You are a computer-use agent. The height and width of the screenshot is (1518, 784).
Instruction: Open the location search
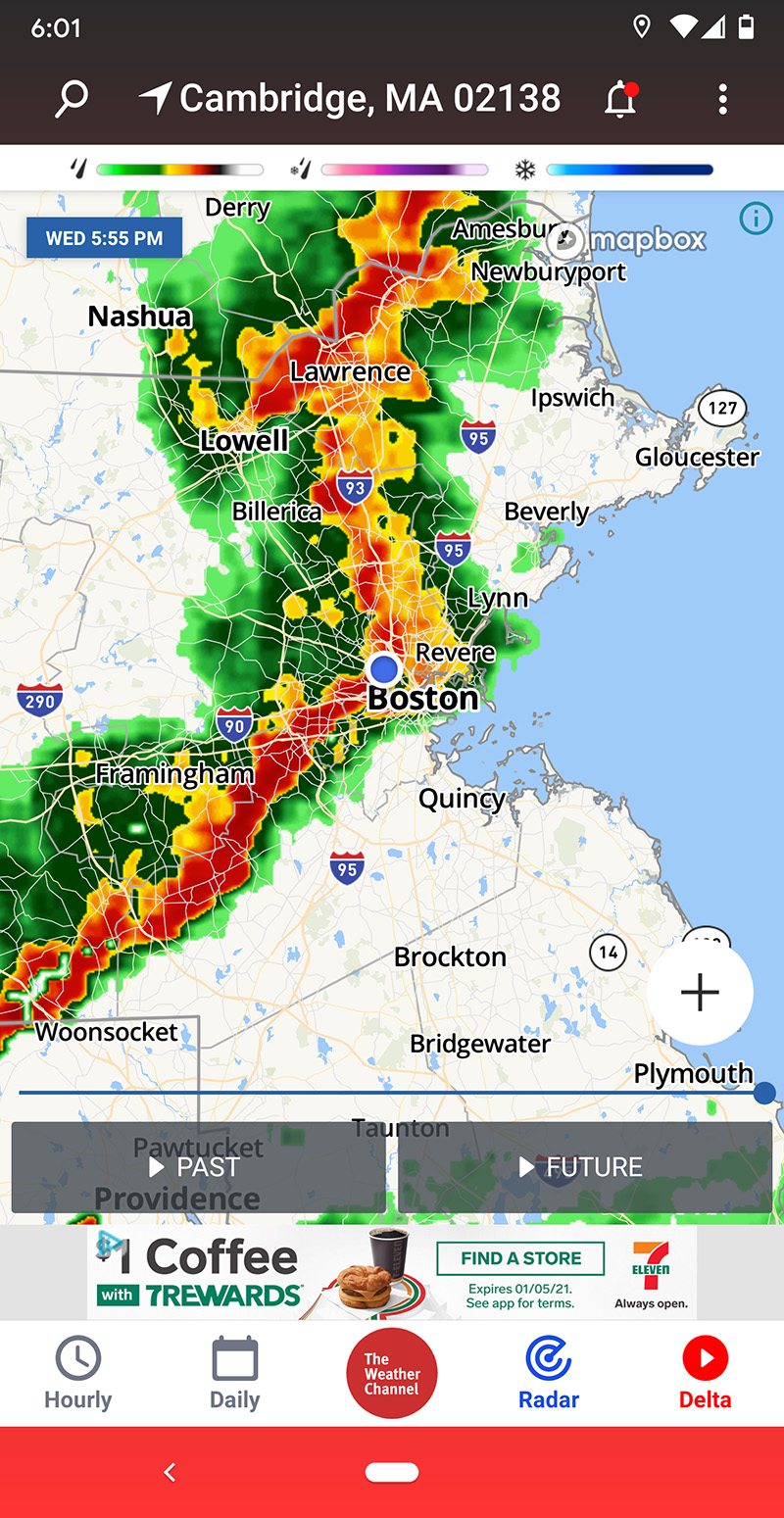coord(73,99)
